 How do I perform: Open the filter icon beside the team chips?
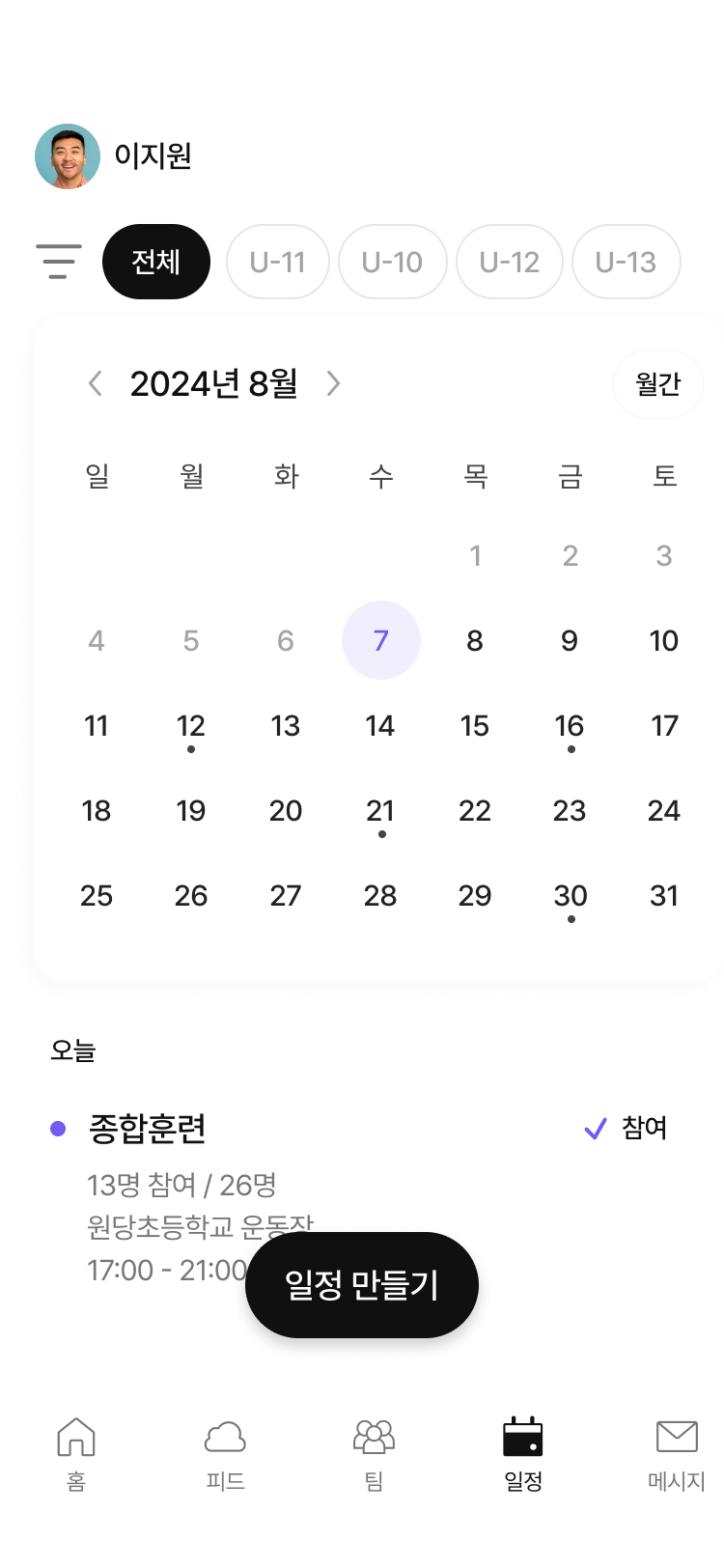58,262
